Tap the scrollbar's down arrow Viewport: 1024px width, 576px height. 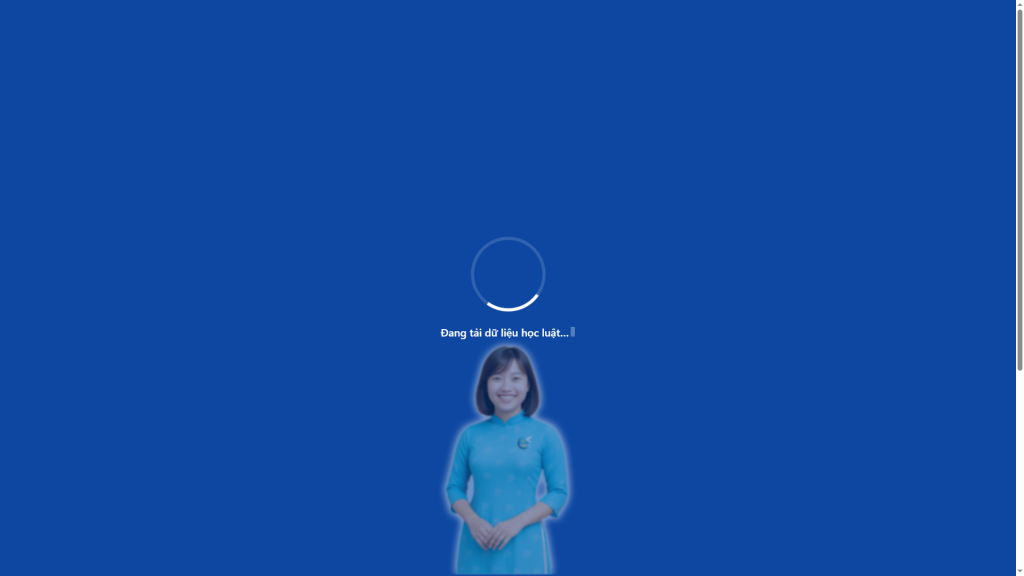click(x=1019, y=571)
